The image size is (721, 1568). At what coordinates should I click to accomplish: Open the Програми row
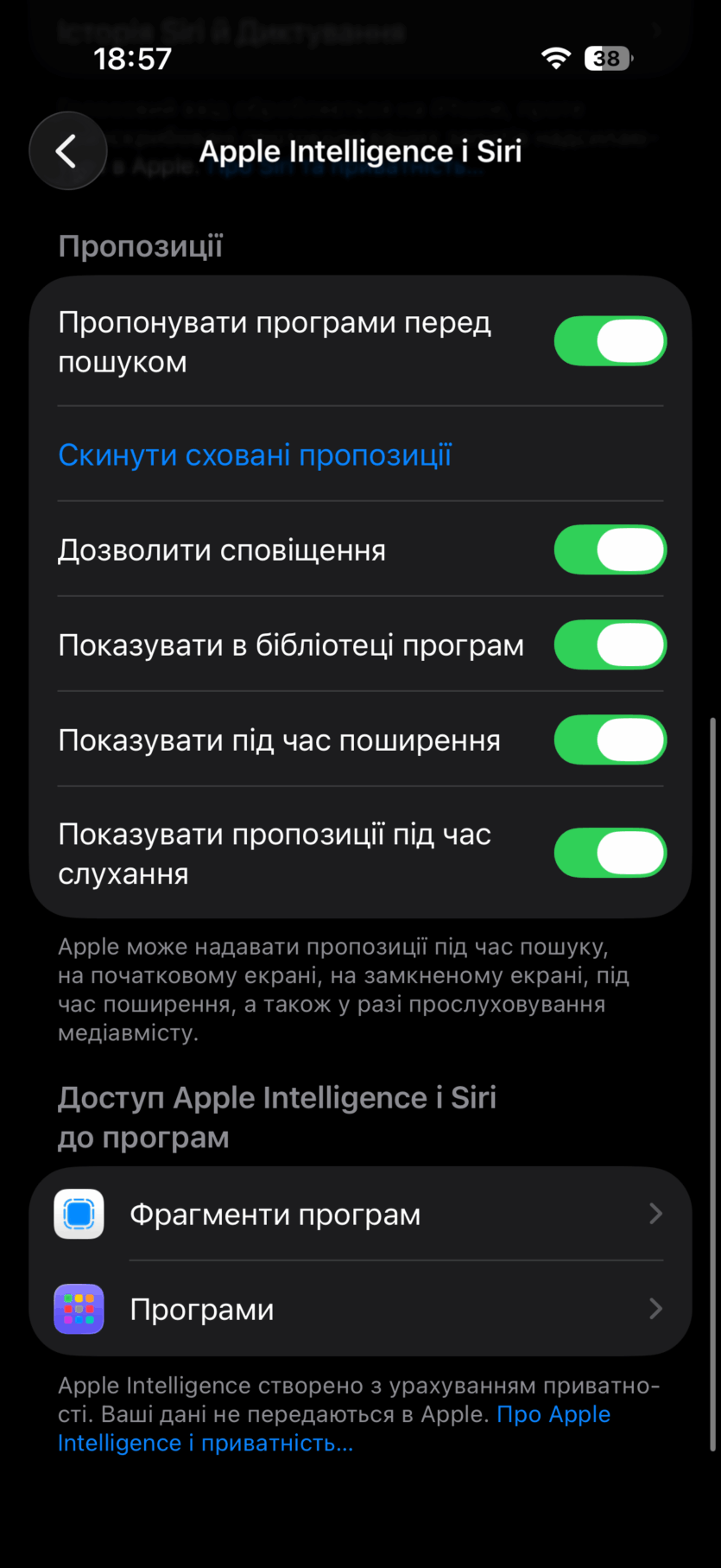point(360,1310)
